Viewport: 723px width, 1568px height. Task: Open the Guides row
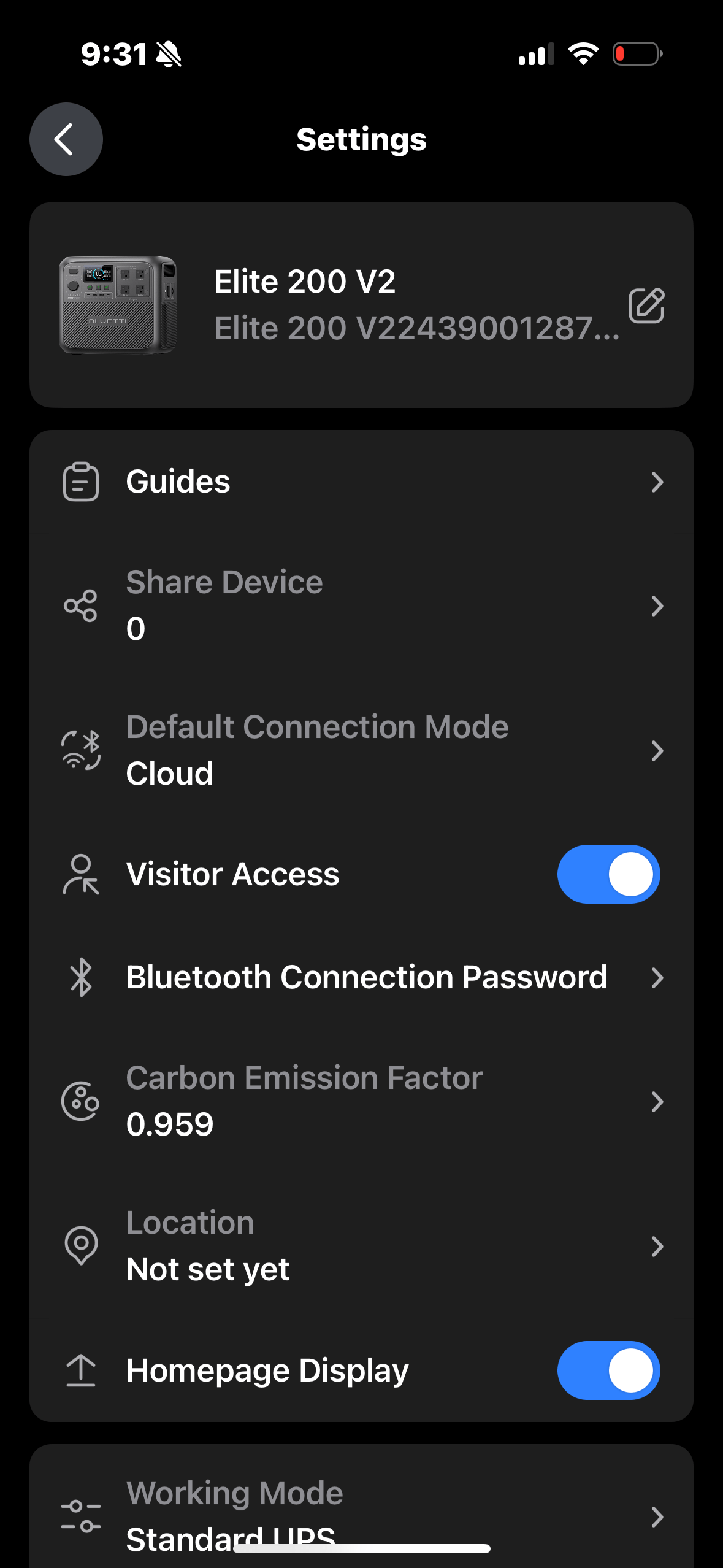click(x=361, y=482)
